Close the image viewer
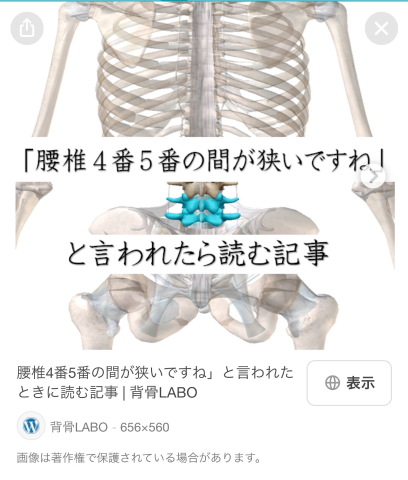The width and height of the screenshot is (408, 480). click(381, 28)
